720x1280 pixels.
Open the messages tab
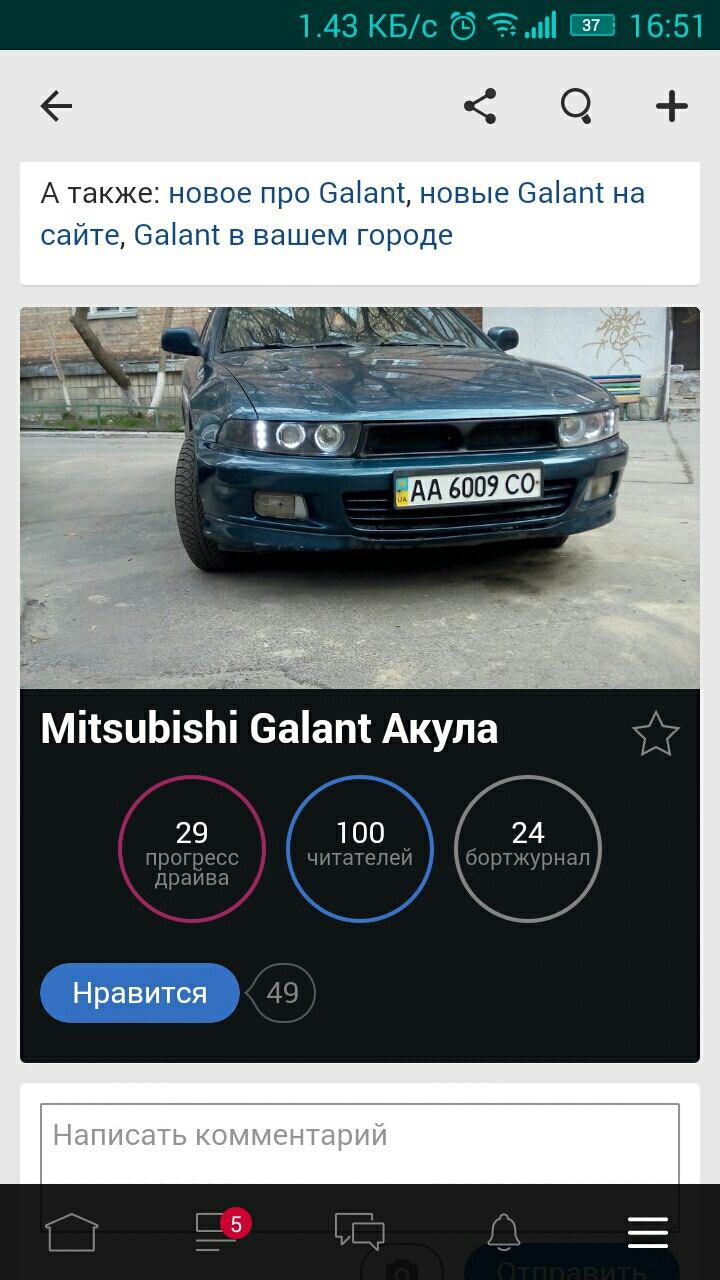(360, 1232)
